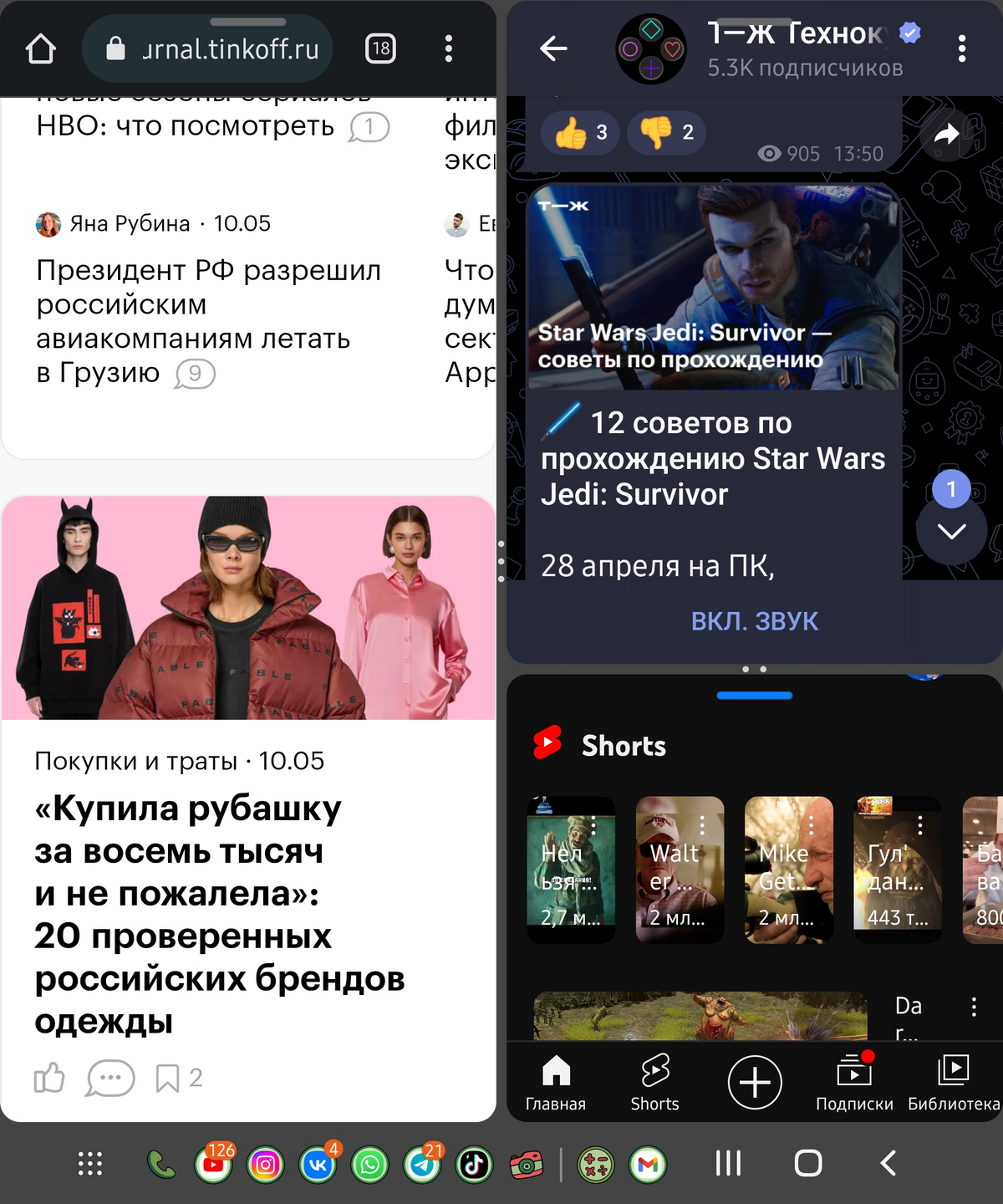The width and height of the screenshot is (1003, 1204).
Task: Create a new YouTube video
Action: click(755, 1082)
